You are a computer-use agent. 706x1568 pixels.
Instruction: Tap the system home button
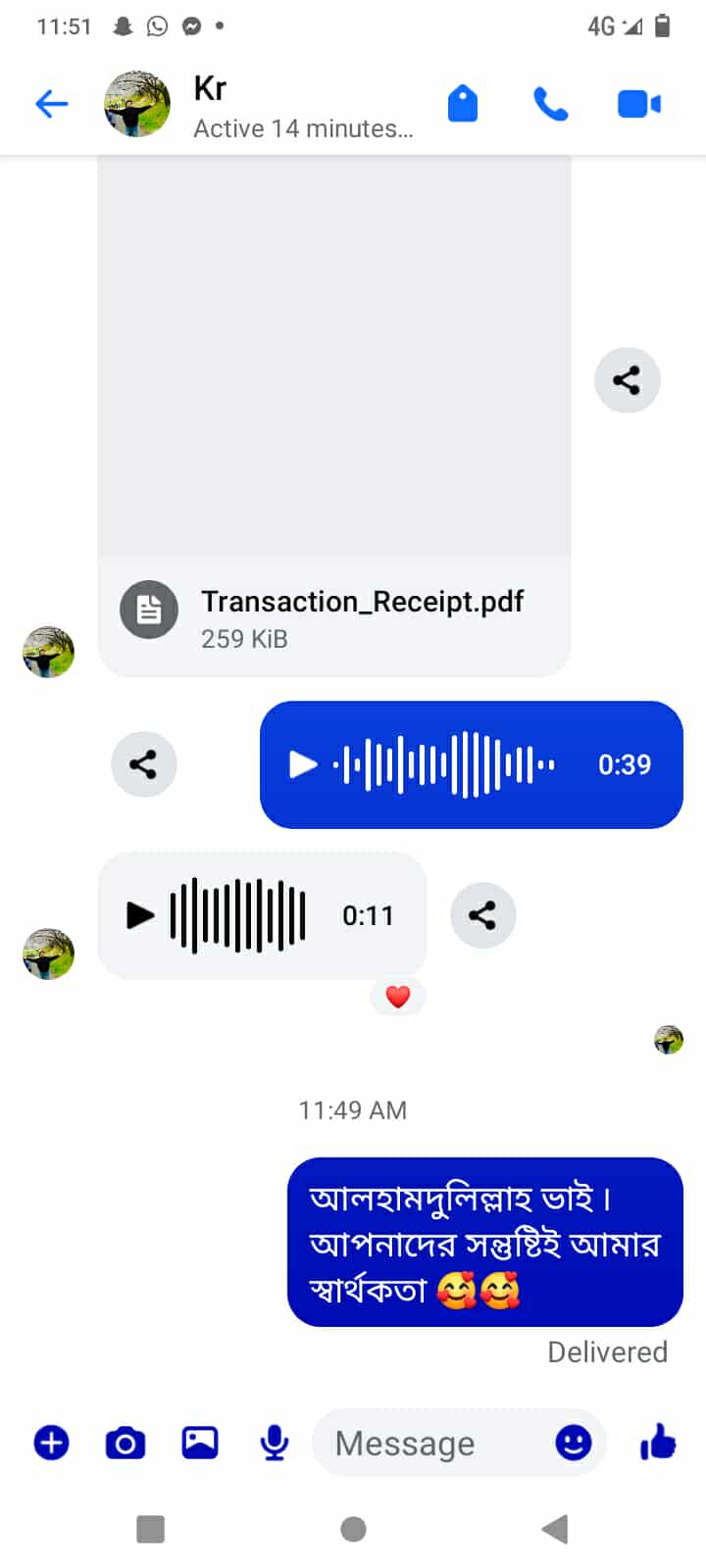click(x=353, y=1529)
